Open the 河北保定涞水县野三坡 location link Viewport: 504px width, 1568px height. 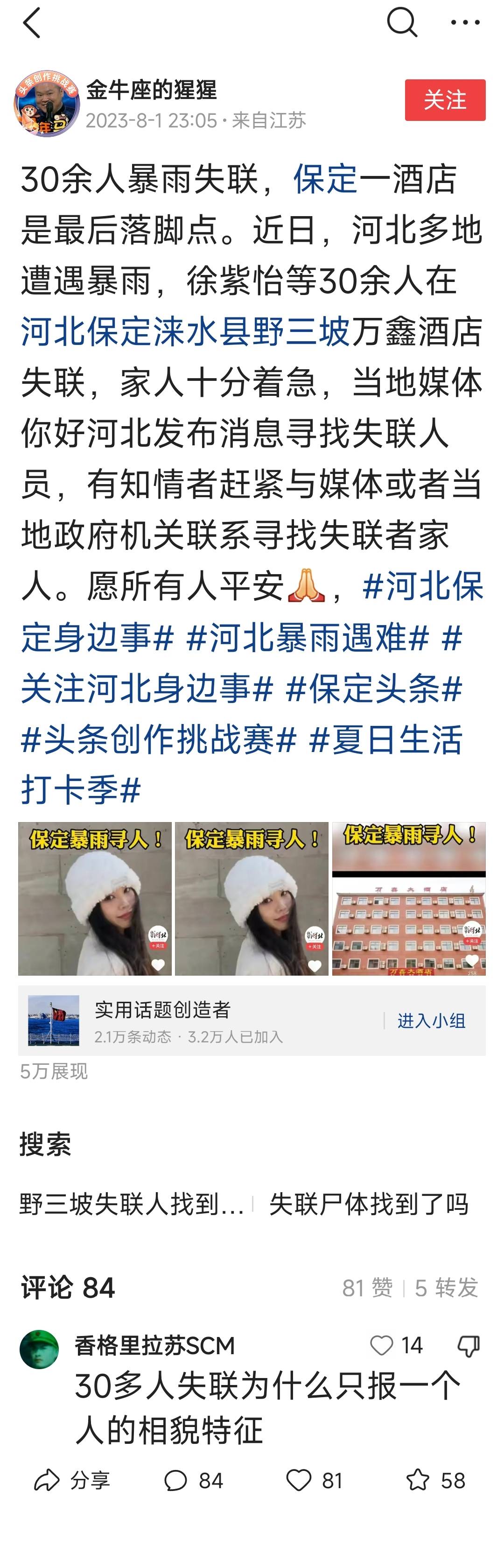point(185,332)
